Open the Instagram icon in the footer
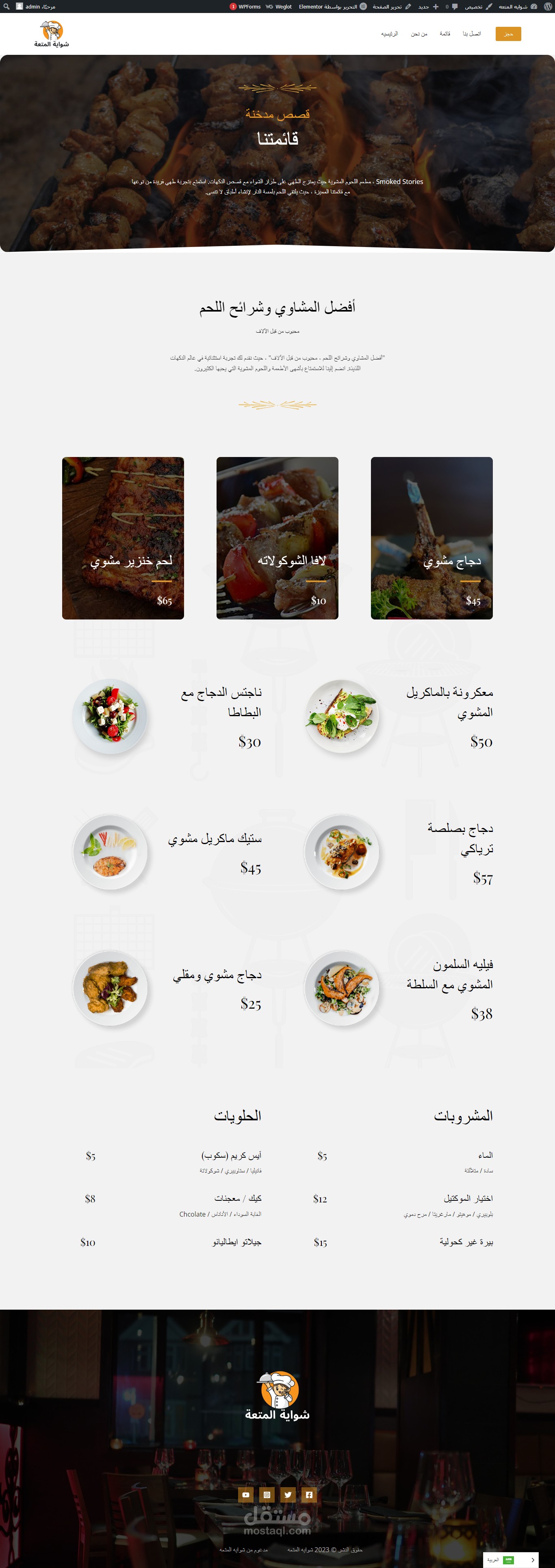Screen dimensions: 555x1568 tap(267, 1494)
